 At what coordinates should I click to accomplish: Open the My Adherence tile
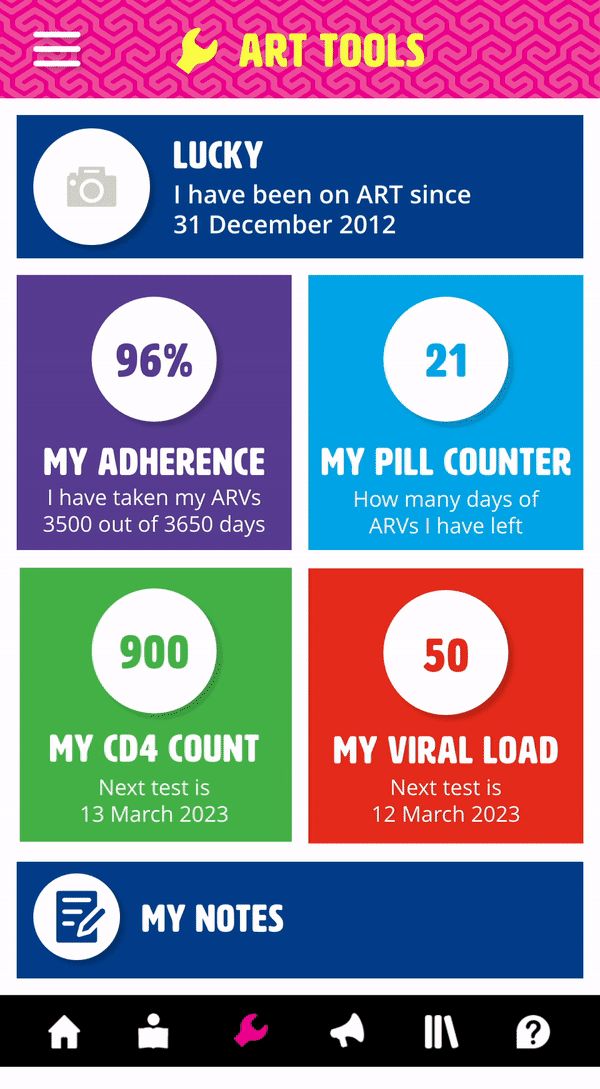tap(154, 412)
